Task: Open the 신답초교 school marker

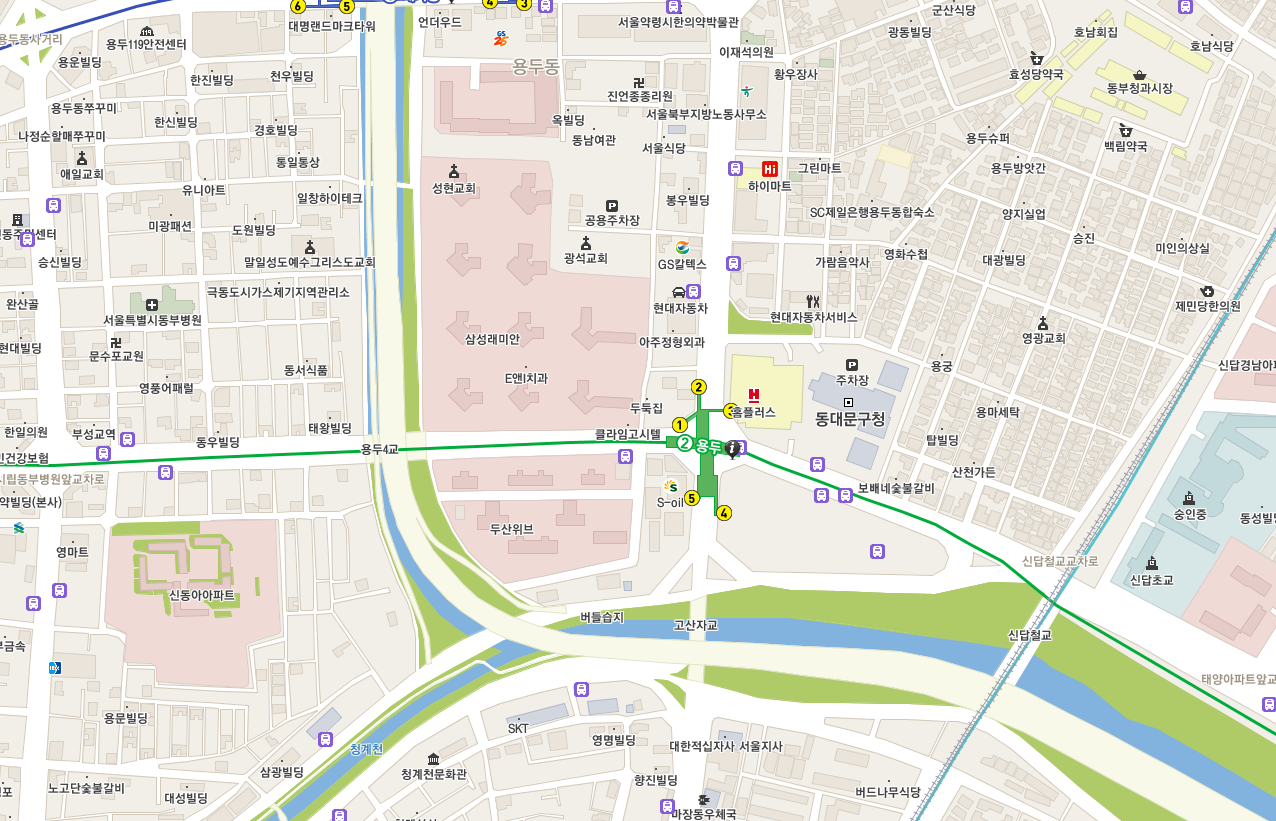Action: pos(1151,562)
